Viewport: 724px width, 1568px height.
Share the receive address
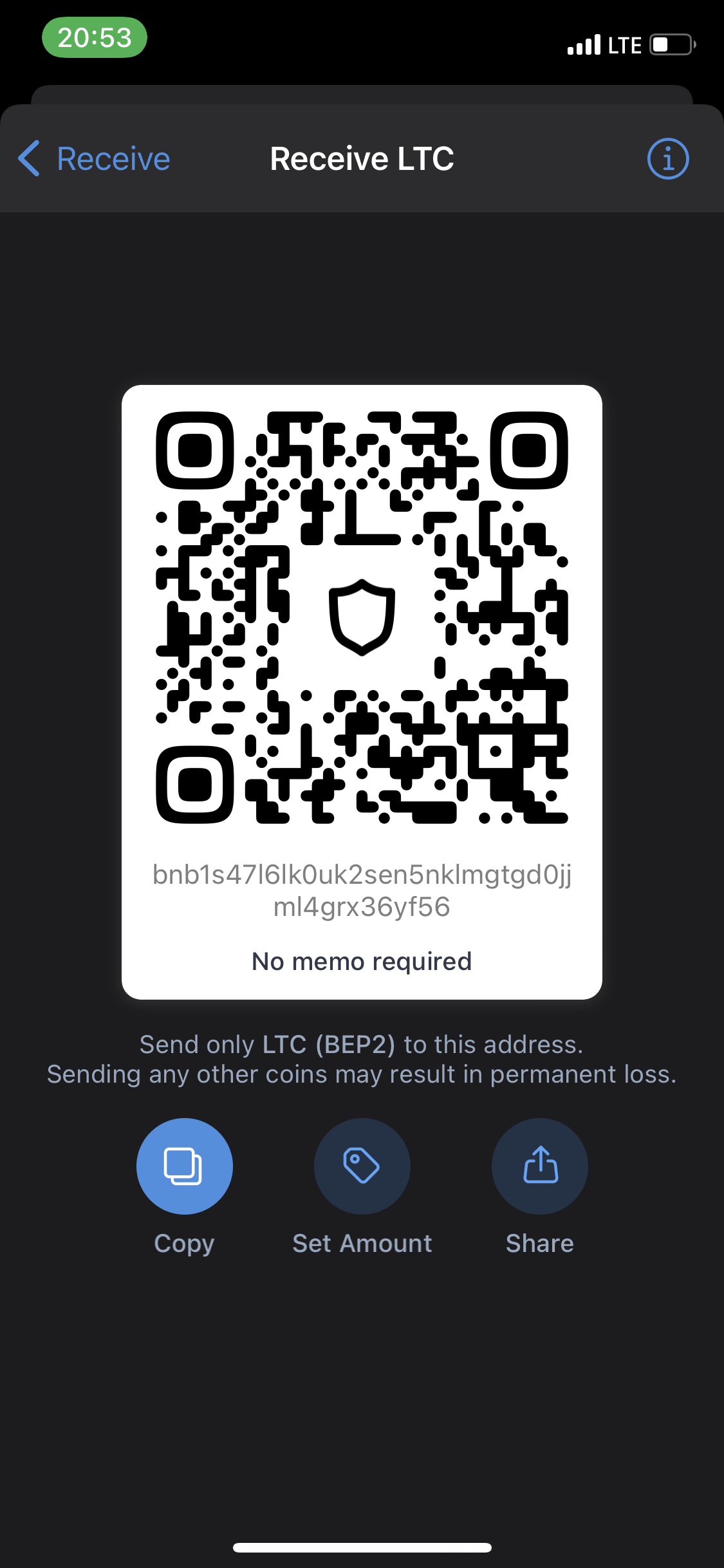(539, 1166)
